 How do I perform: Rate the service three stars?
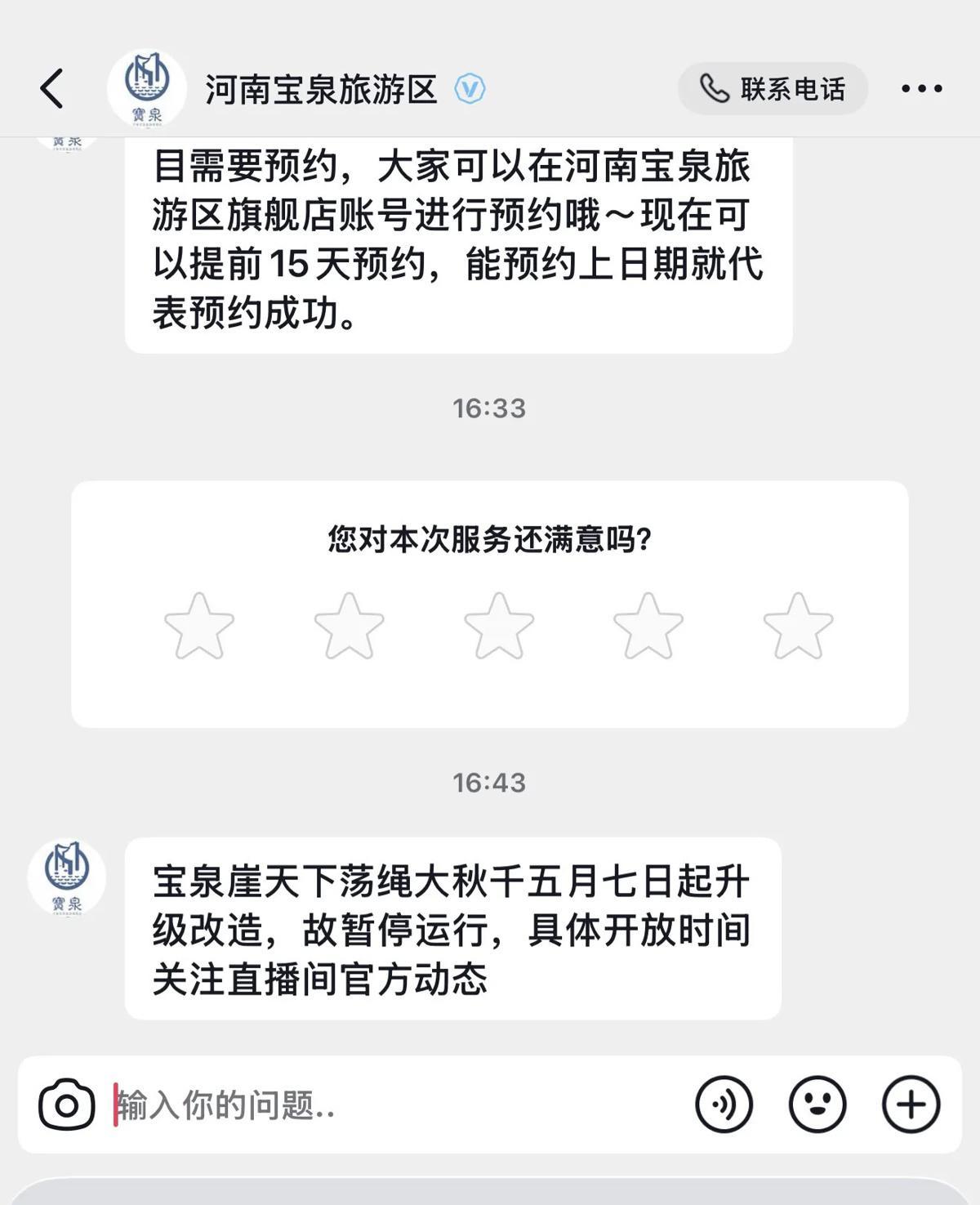pos(498,627)
